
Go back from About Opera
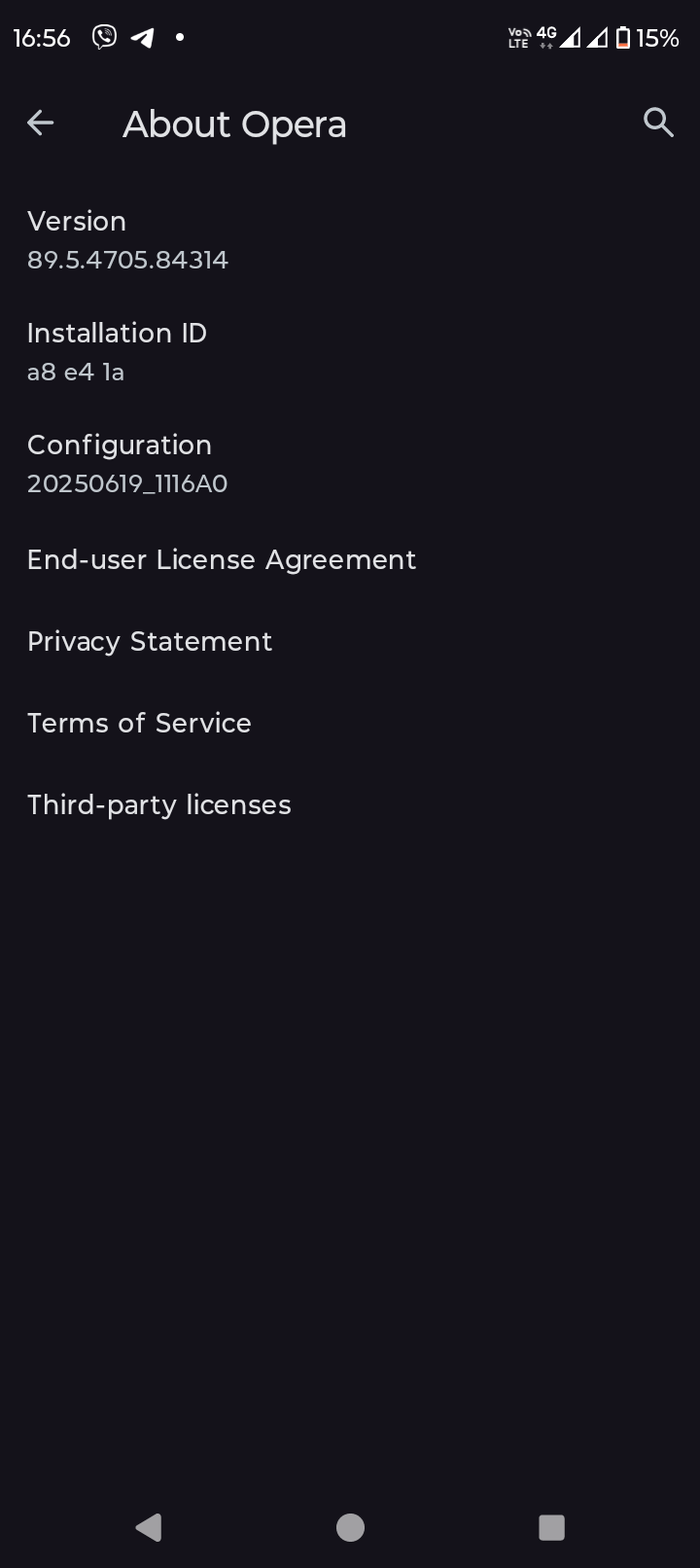[x=40, y=123]
